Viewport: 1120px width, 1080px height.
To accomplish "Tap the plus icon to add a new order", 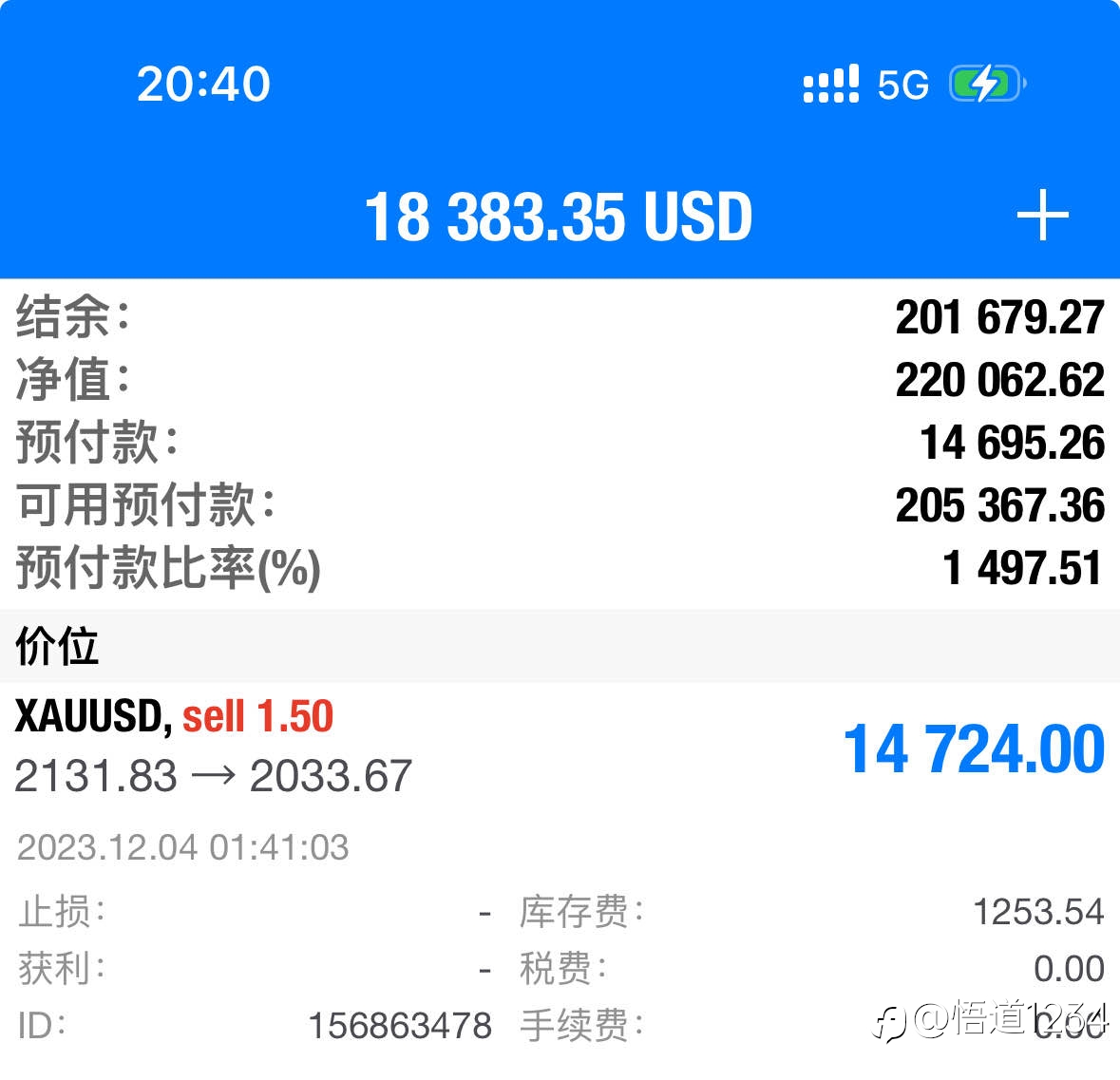I will [1042, 215].
